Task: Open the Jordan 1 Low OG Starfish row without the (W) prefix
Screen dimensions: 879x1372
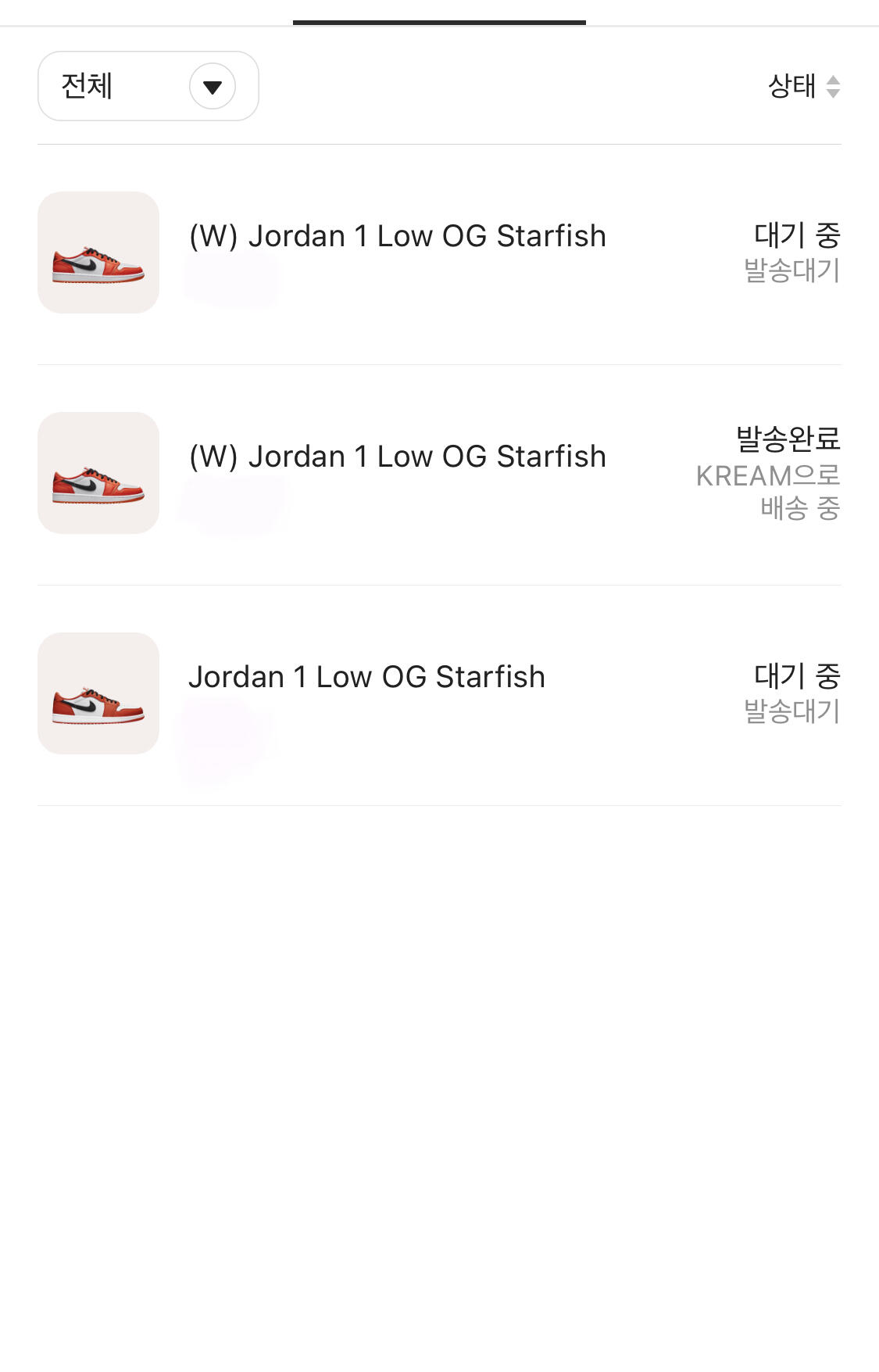Action: pyautogui.click(x=366, y=678)
